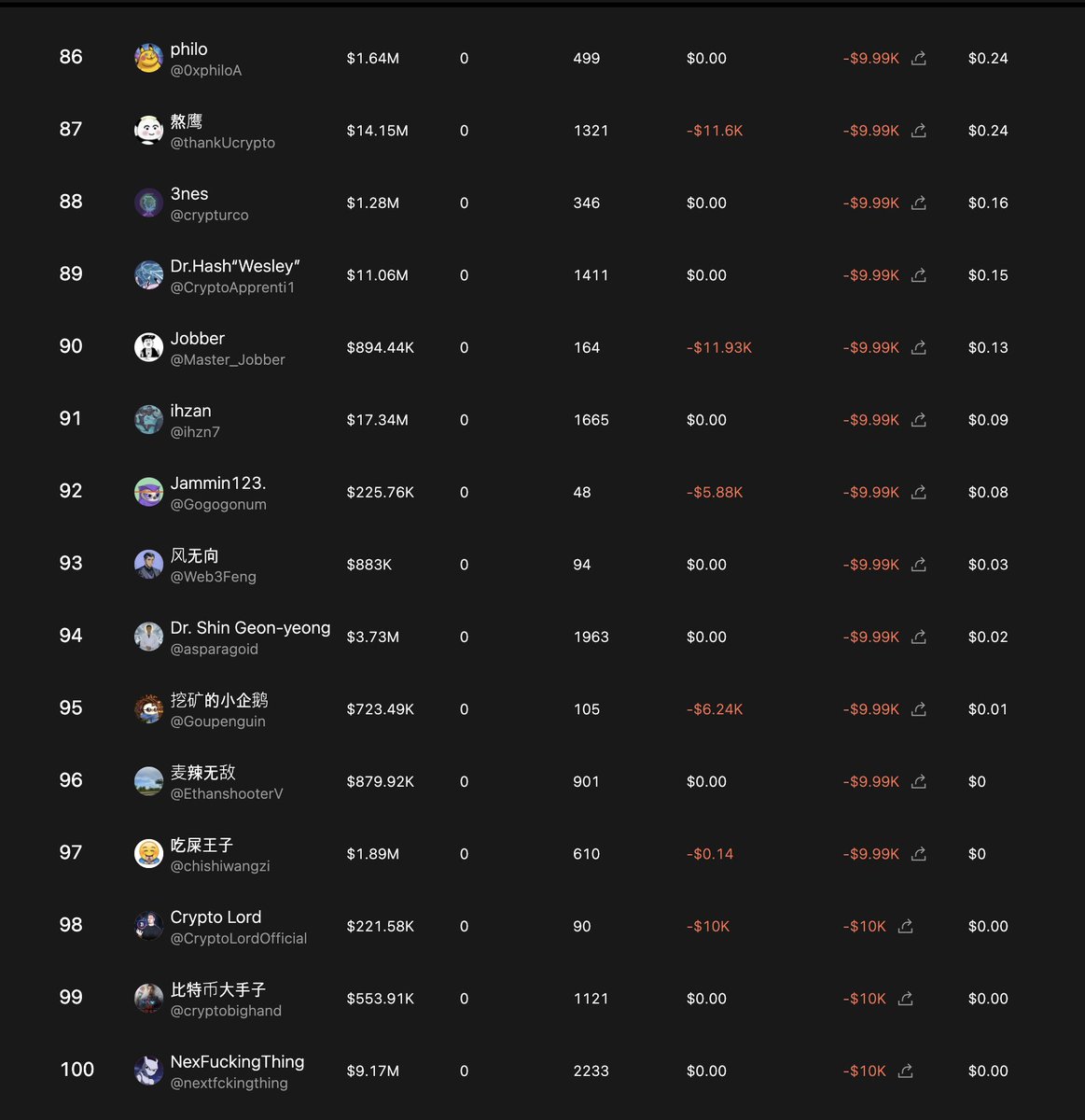The height and width of the screenshot is (1120, 1085).
Task: Tap share icon in NexFuckingThing row
Action: pos(905,1071)
